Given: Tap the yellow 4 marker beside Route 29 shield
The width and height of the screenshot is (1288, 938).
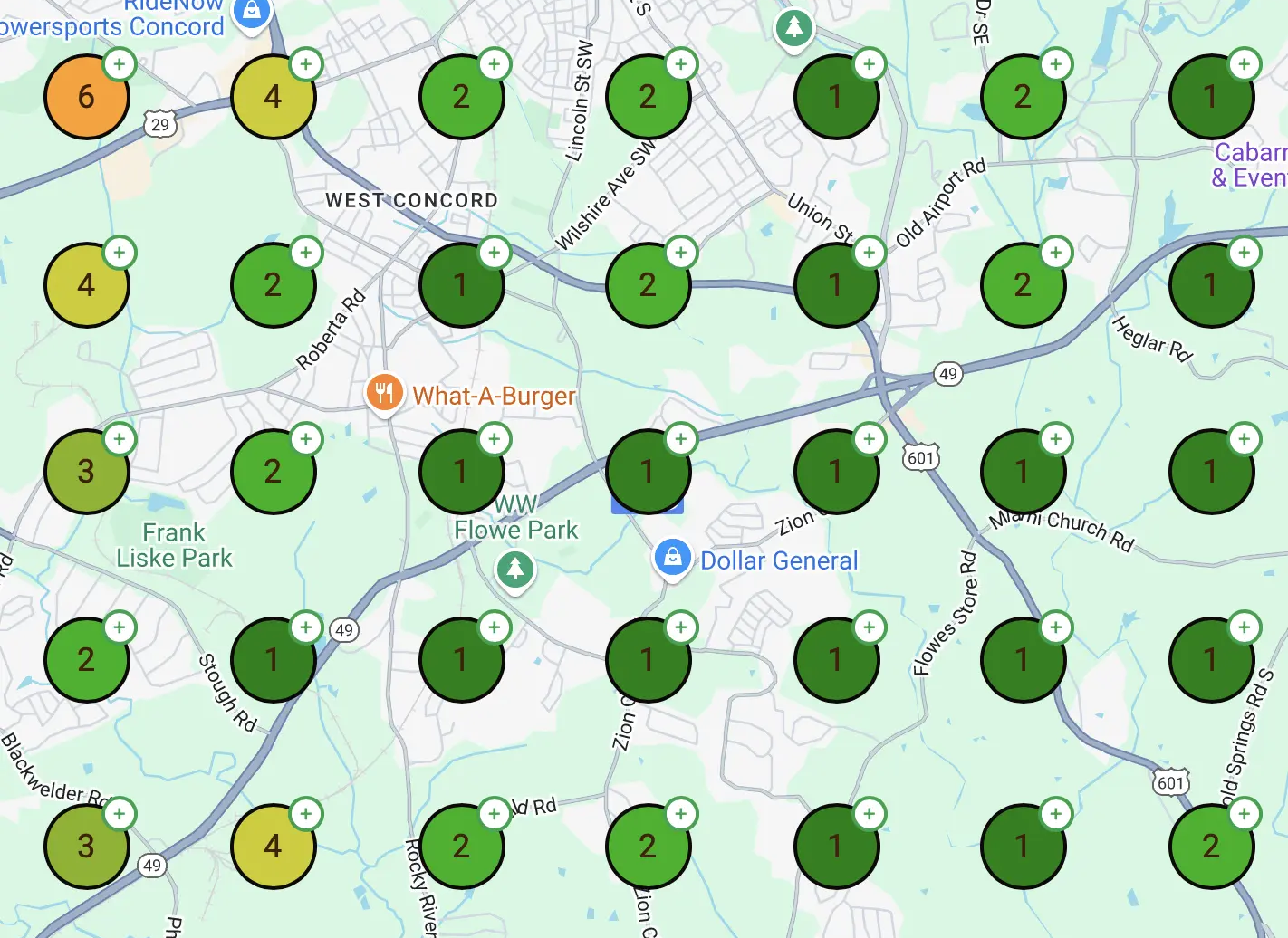Looking at the screenshot, I should pos(273,97).
